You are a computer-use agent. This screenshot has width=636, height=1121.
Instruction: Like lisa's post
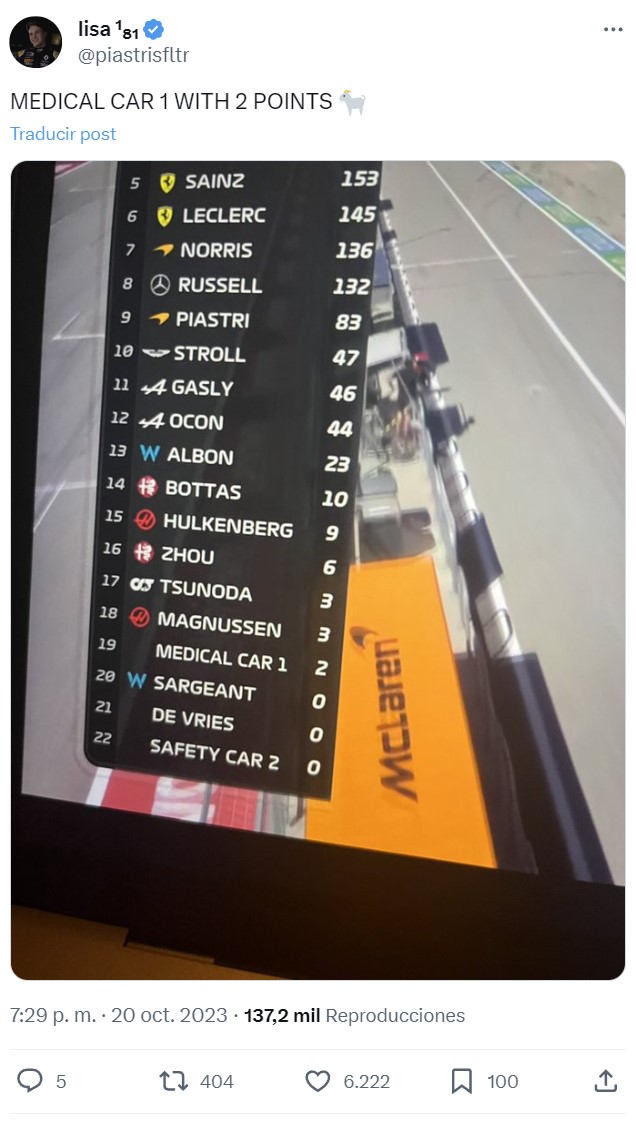point(317,1081)
